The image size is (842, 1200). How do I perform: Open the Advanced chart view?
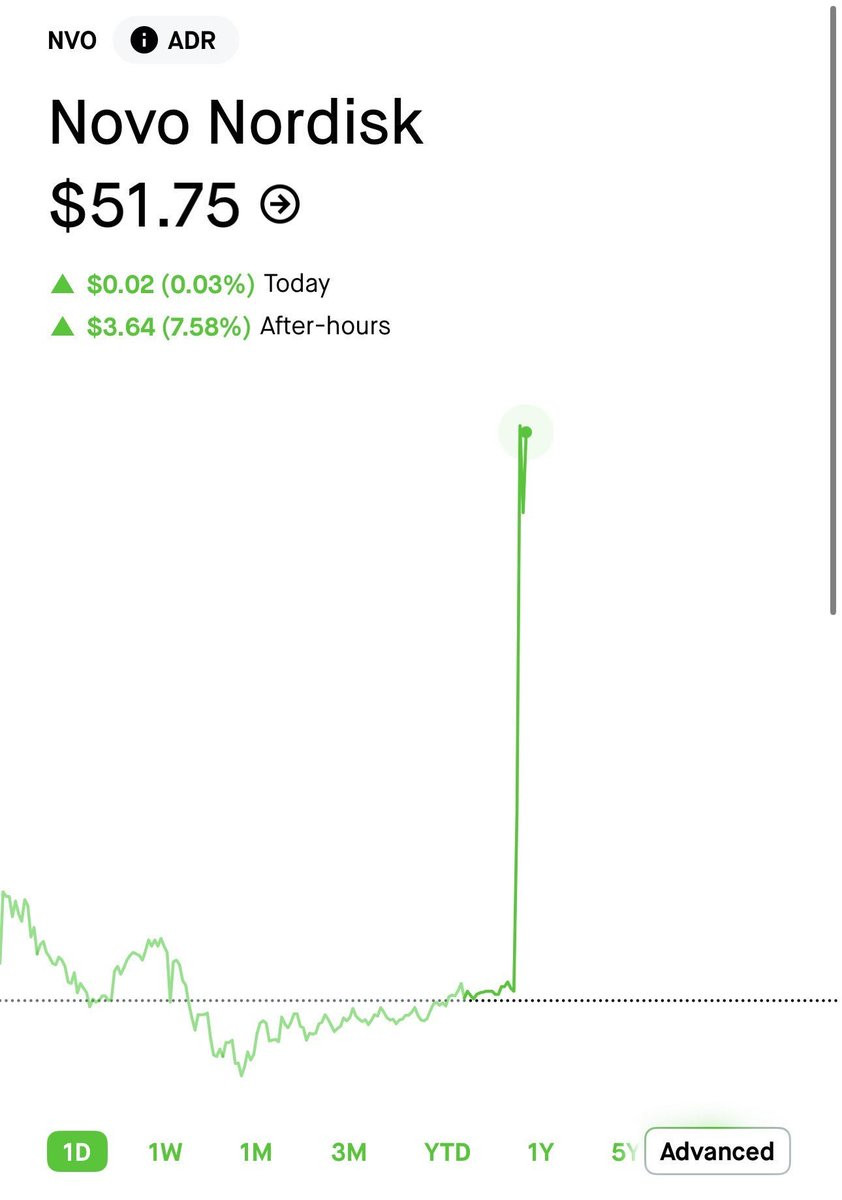pyautogui.click(x=717, y=1152)
